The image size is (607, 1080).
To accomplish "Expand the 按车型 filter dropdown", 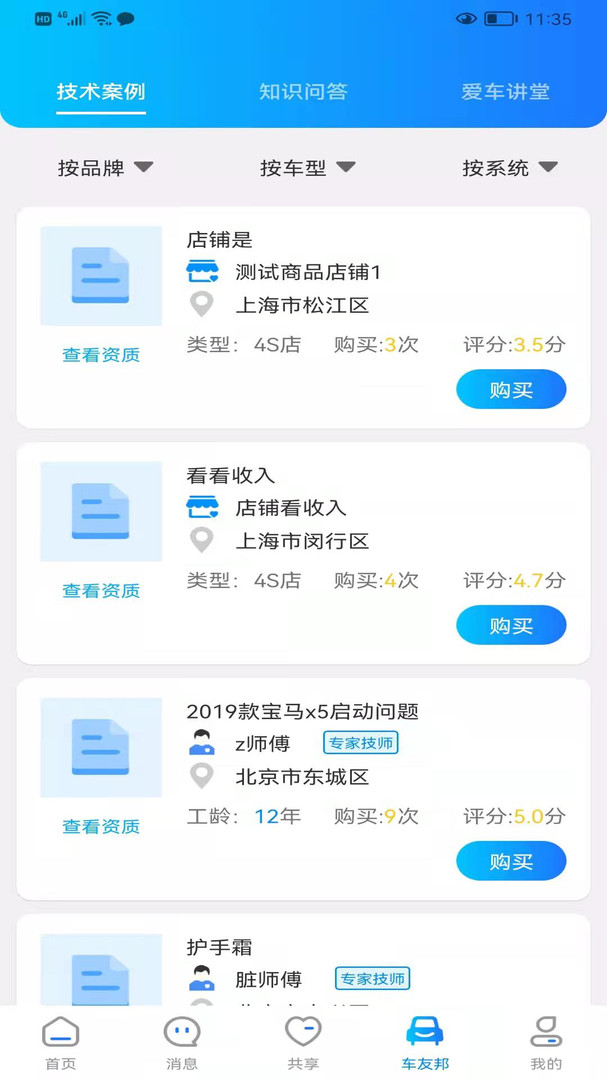I will click(307, 167).
